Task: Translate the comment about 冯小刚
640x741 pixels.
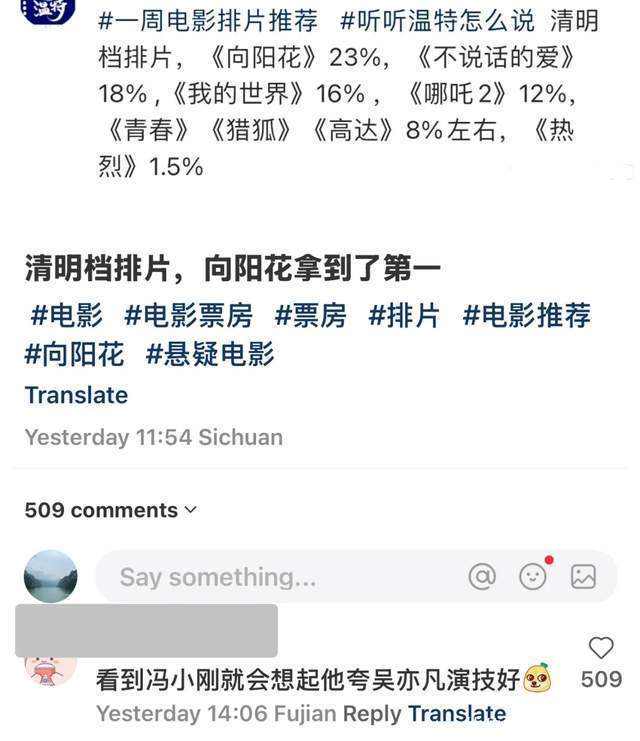Action: point(457,714)
